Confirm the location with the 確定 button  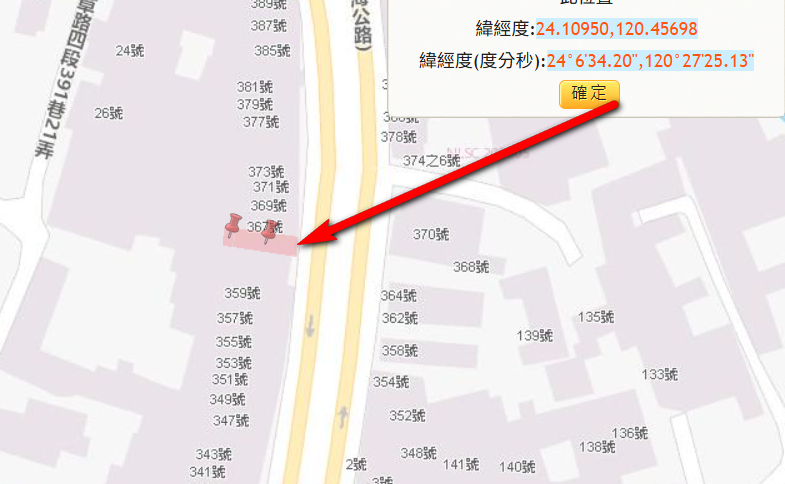[x=589, y=94]
